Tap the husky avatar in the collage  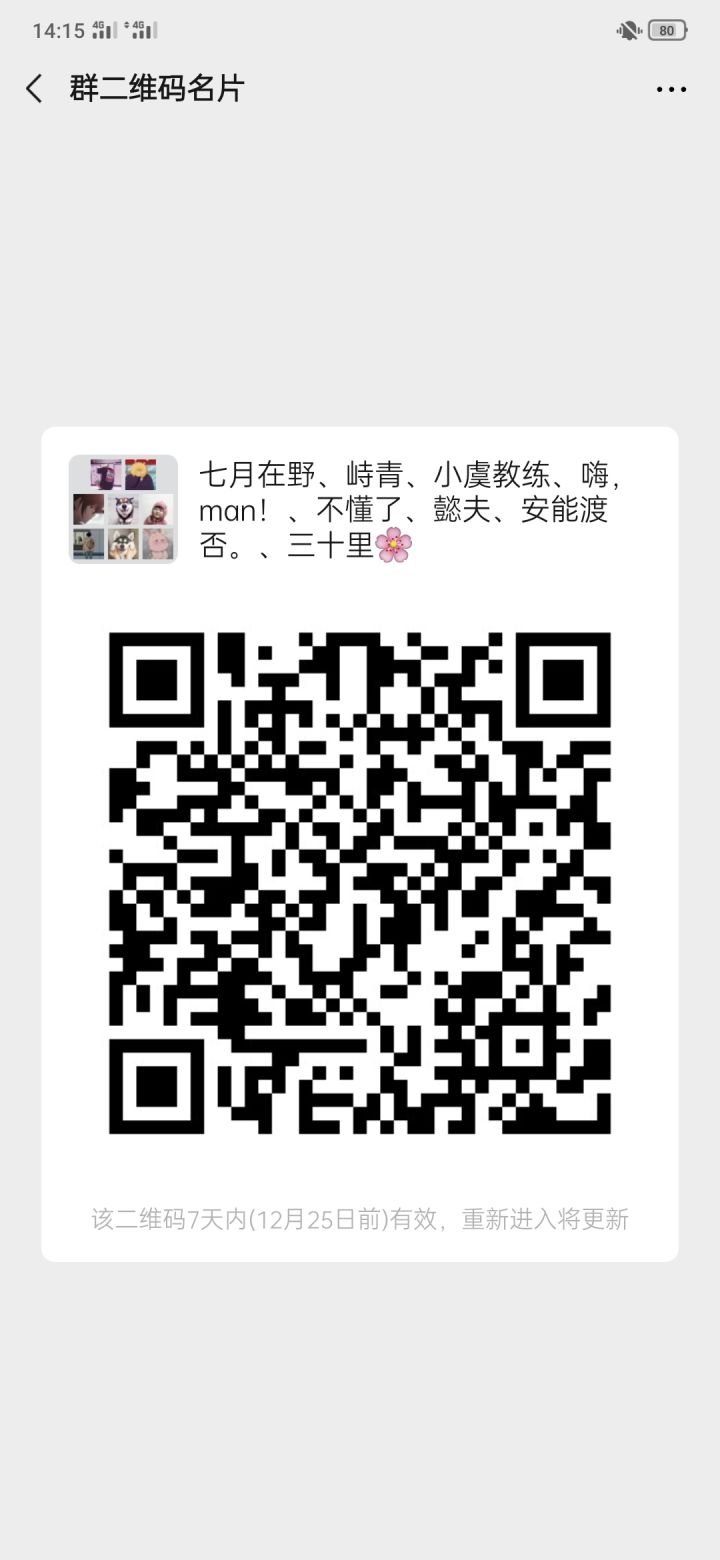coord(125,510)
